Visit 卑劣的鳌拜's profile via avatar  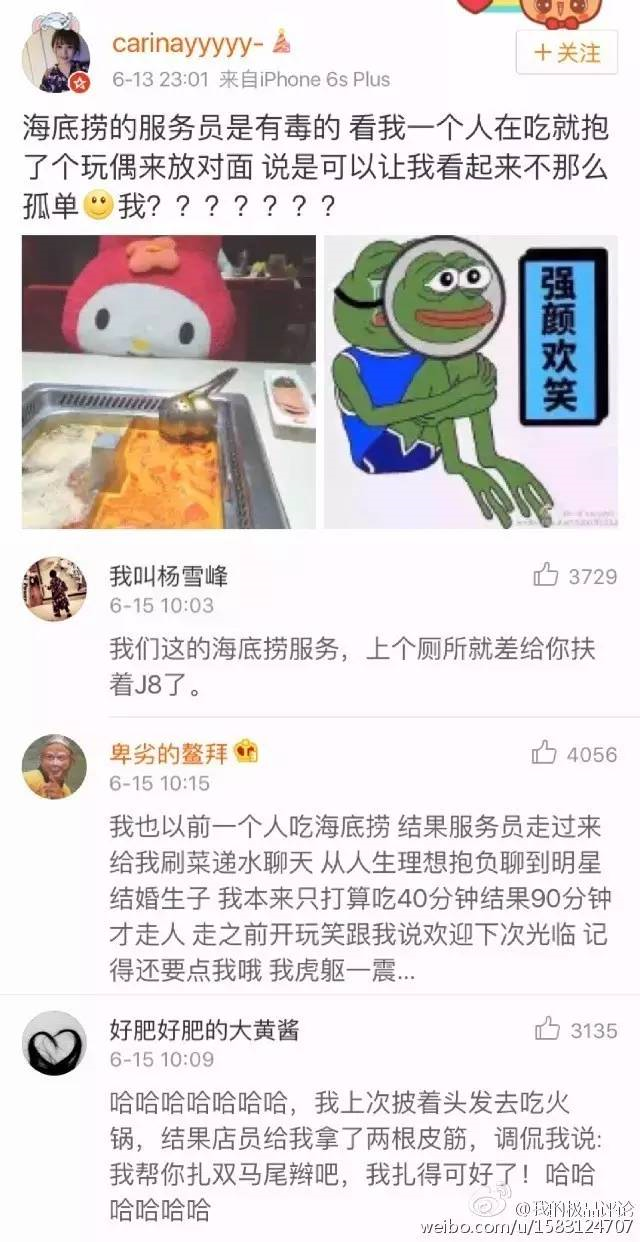[54, 767]
